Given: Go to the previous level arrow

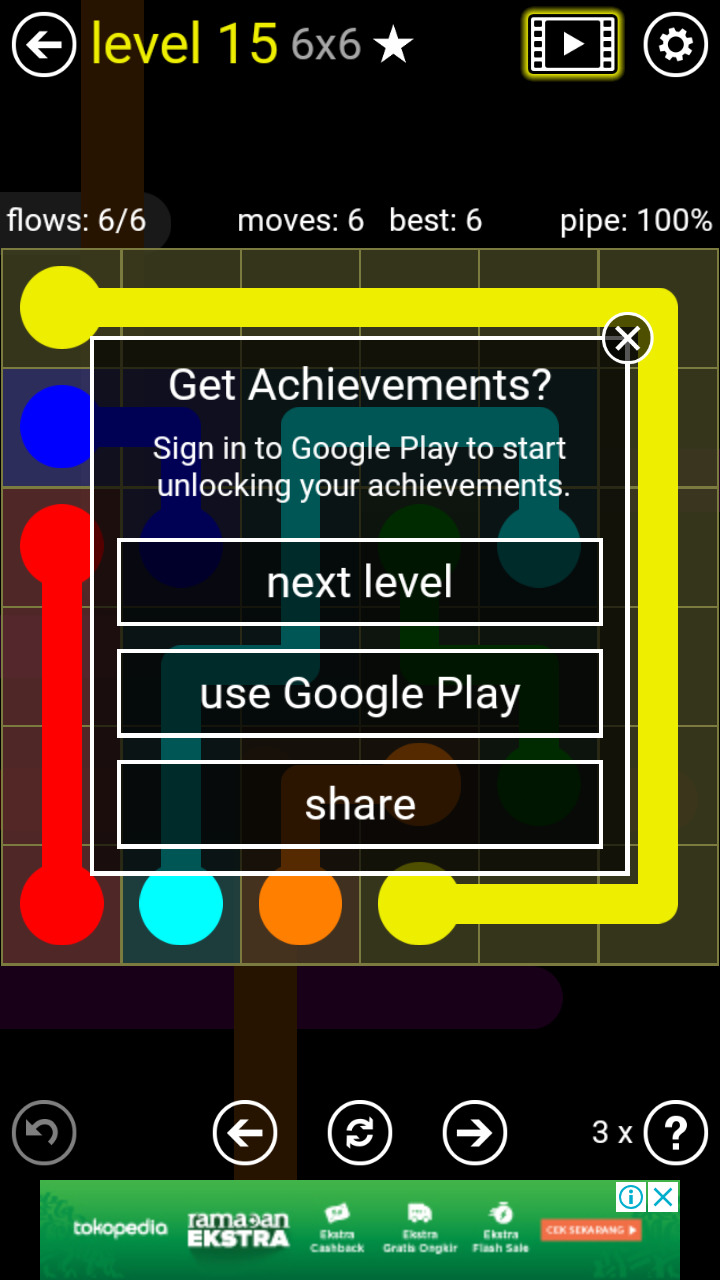Looking at the screenshot, I should click(x=245, y=1132).
